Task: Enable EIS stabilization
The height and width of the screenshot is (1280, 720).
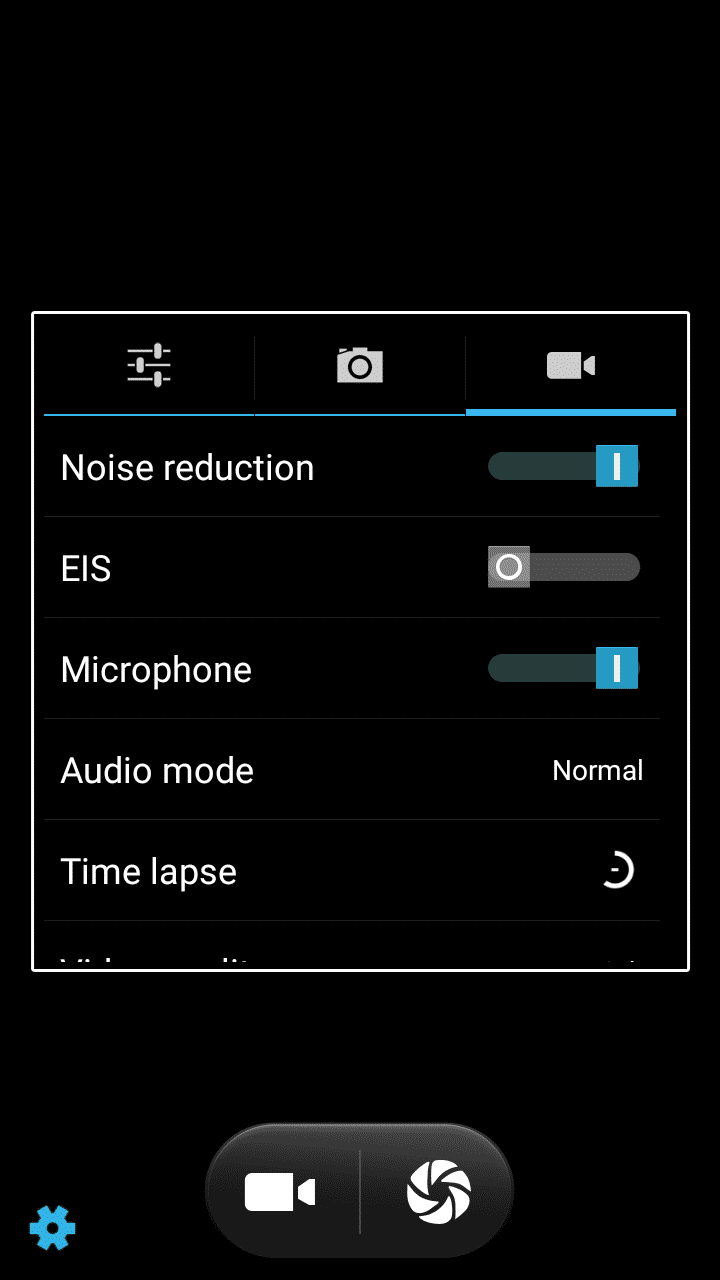Action: pos(563,567)
